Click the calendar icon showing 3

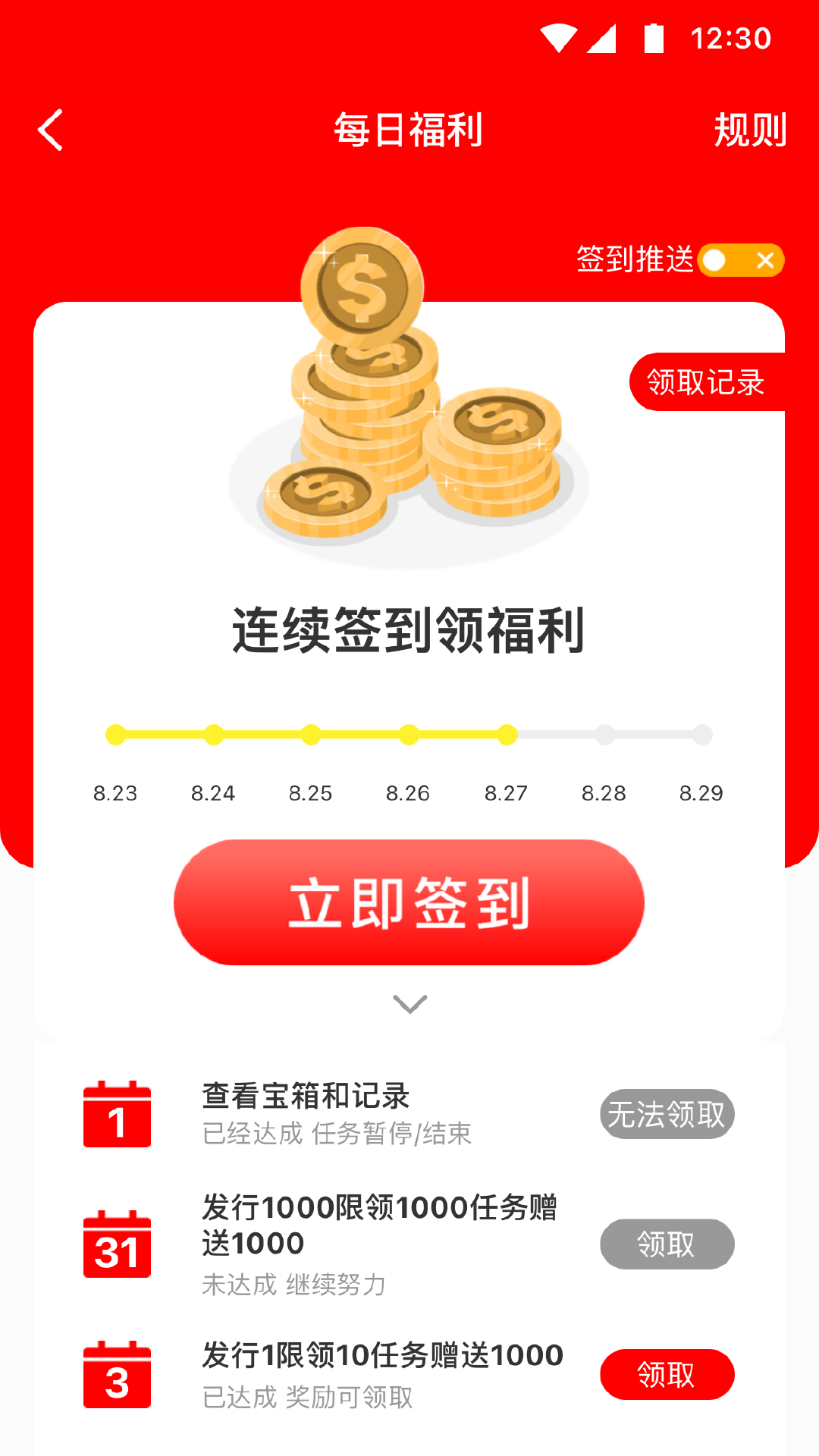coord(117,1376)
